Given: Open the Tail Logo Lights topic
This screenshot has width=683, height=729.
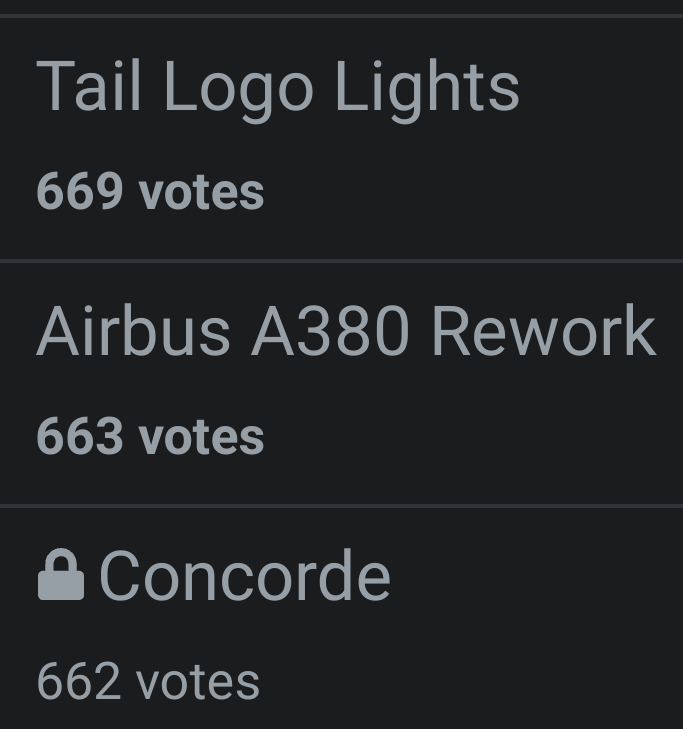Looking at the screenshot, I should click(278, 87).
